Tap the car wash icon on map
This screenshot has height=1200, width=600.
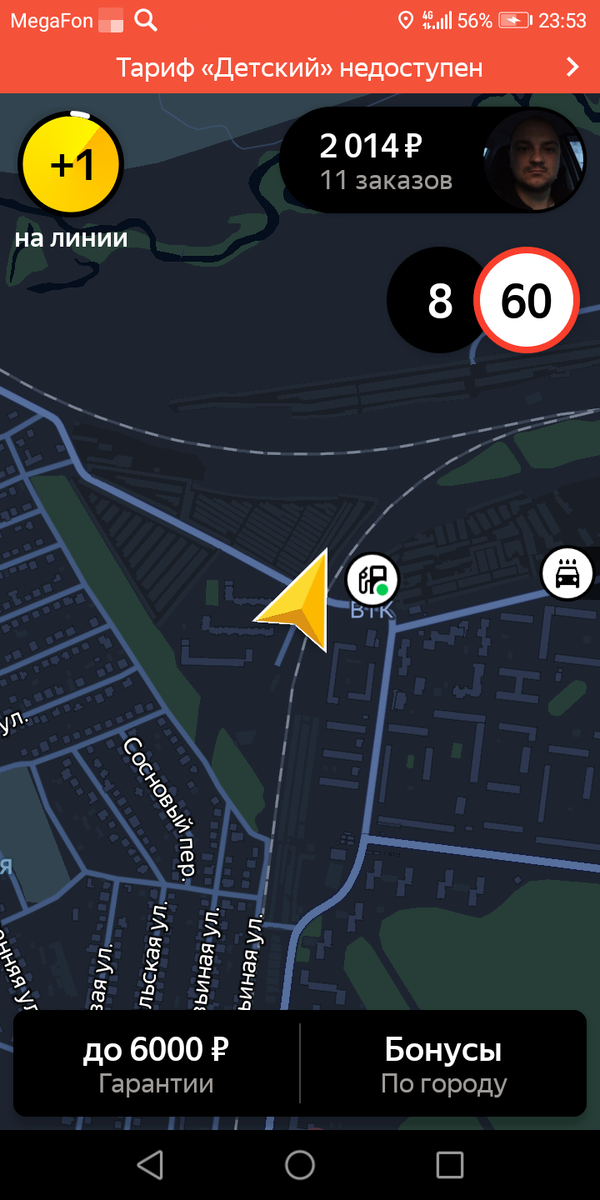[566, 575]
